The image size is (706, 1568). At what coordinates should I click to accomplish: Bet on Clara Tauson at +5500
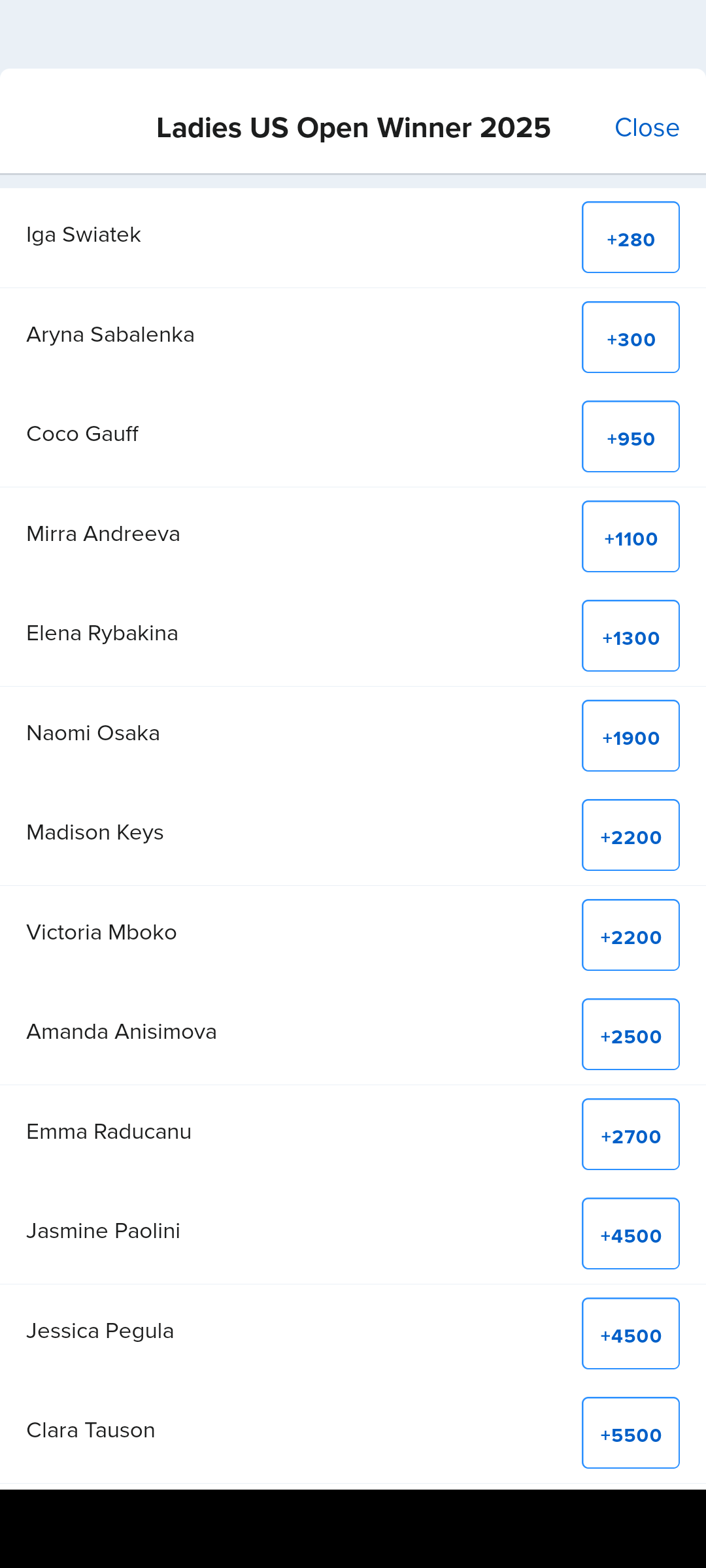coord(630,1433)
